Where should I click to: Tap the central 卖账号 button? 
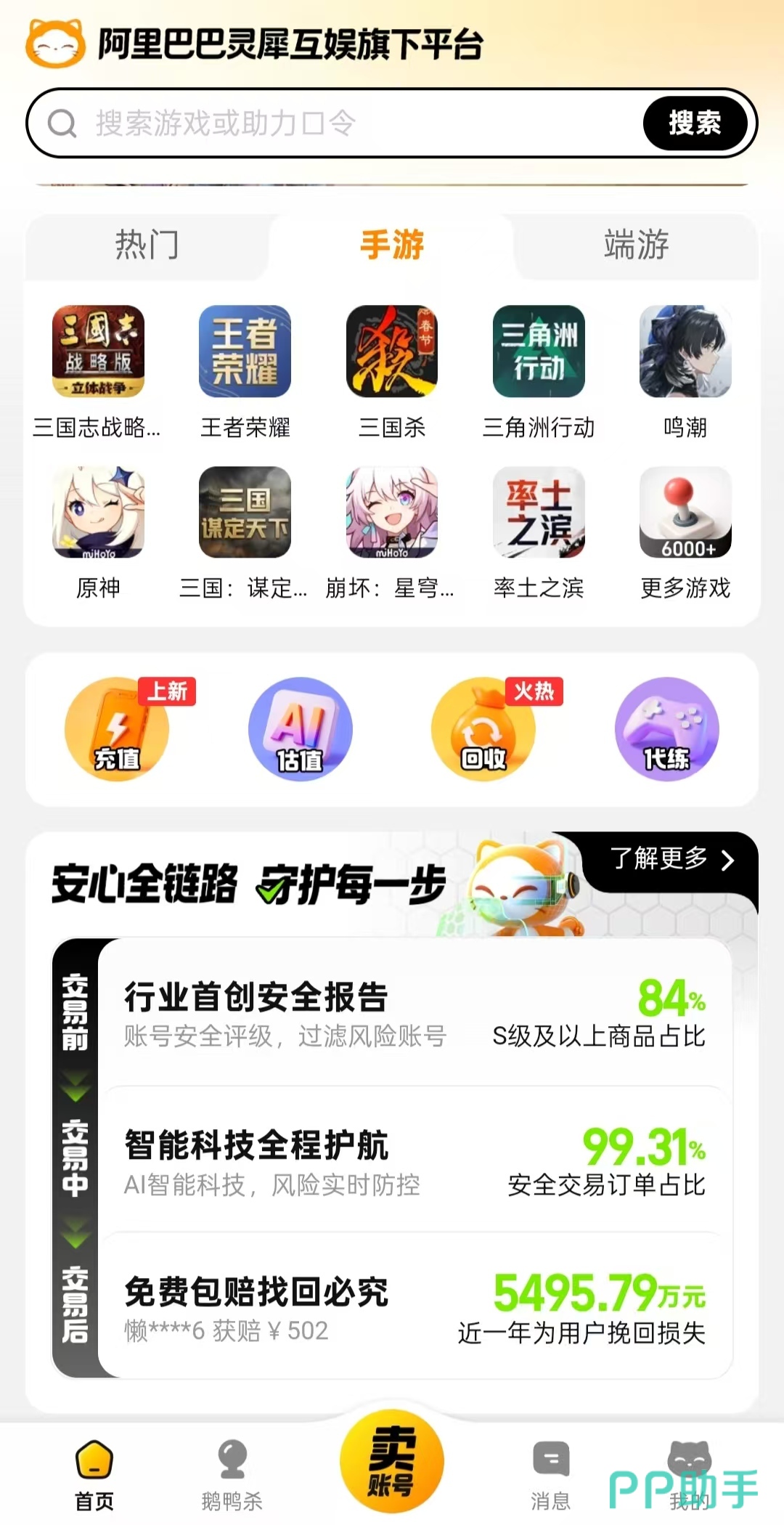tap(392, 1461)
